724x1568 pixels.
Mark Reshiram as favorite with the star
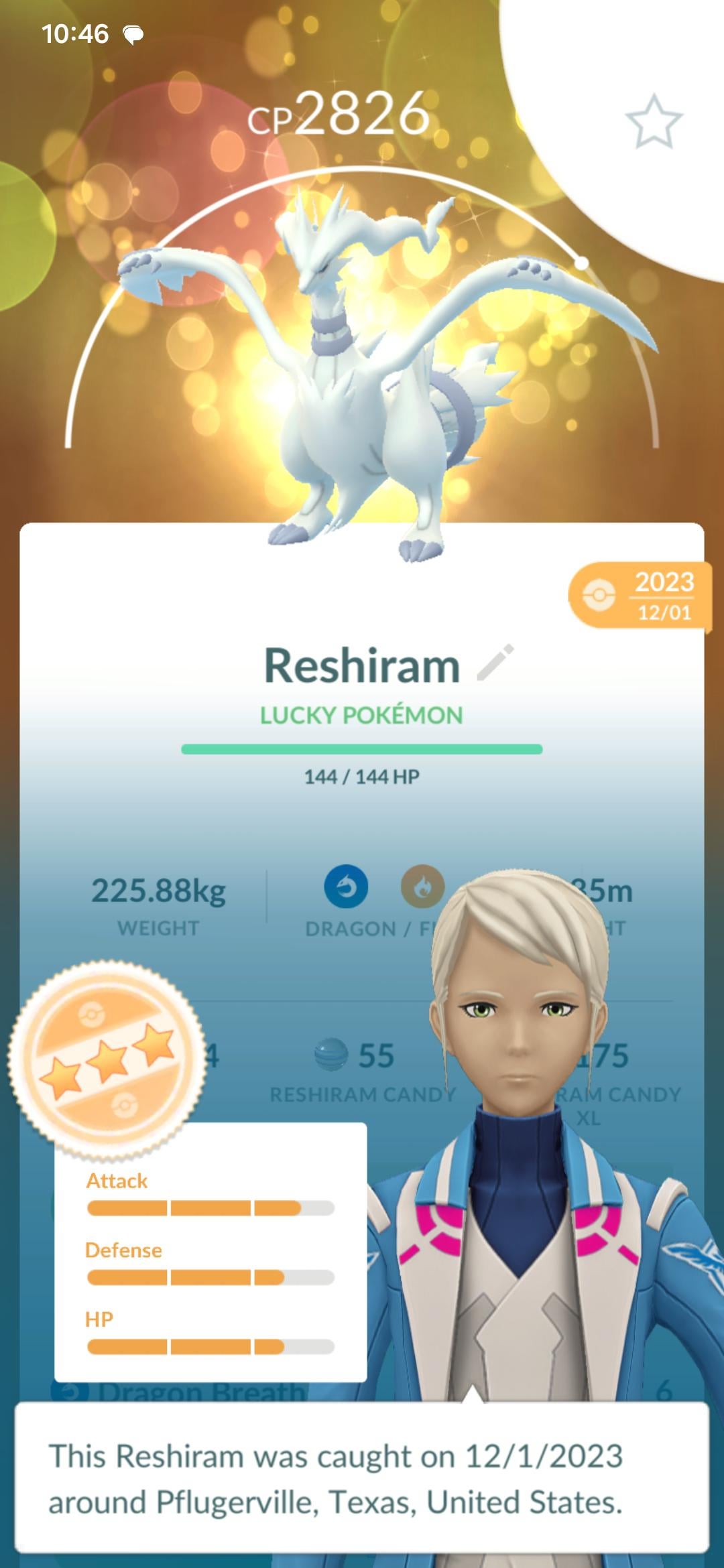654,122
